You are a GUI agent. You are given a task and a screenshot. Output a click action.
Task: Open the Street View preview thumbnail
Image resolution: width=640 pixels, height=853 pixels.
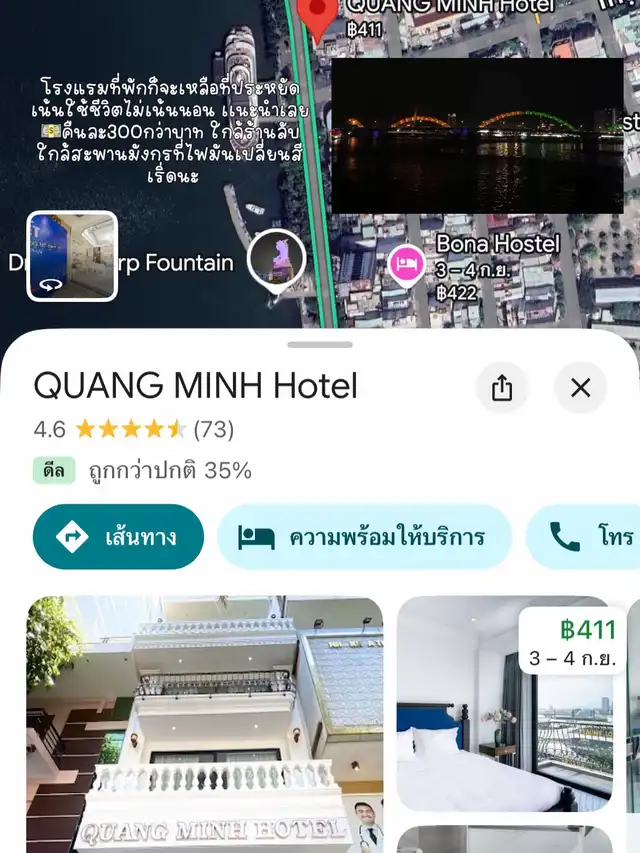tap(72, 256)
